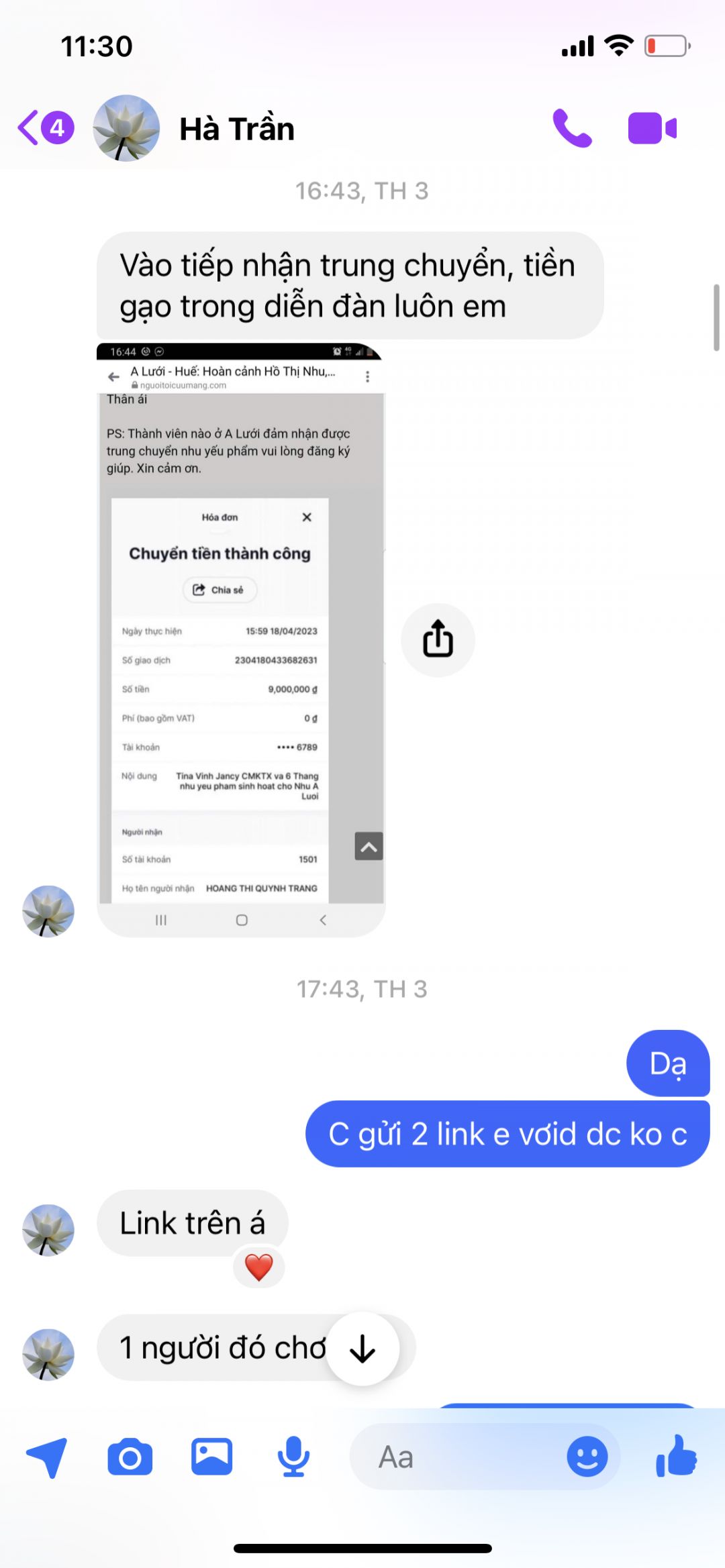
Task: Open the location sharing arrow icon
Action: coord(47,1457)
